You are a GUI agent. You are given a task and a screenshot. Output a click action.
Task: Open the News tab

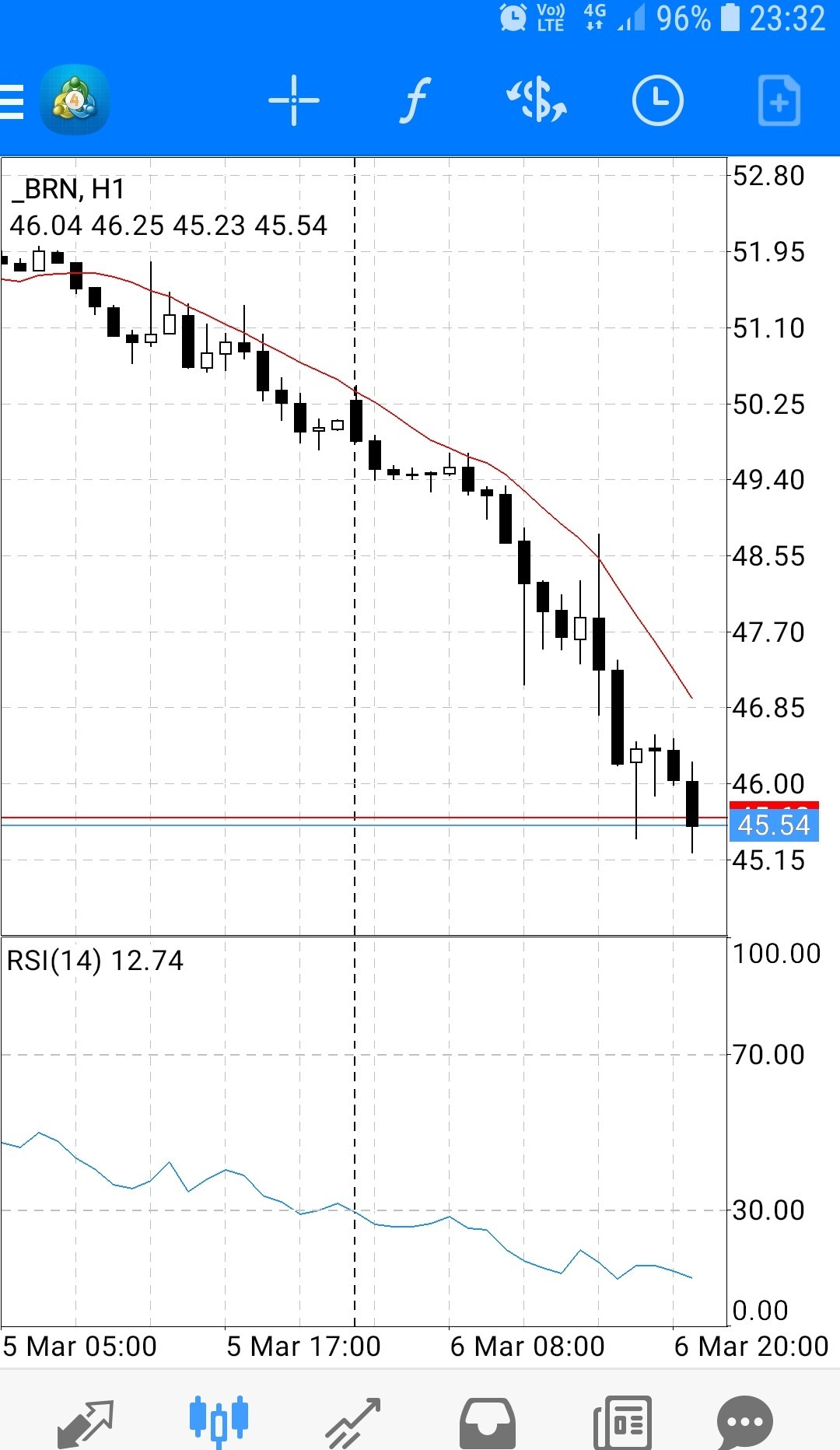point(622,1423)
